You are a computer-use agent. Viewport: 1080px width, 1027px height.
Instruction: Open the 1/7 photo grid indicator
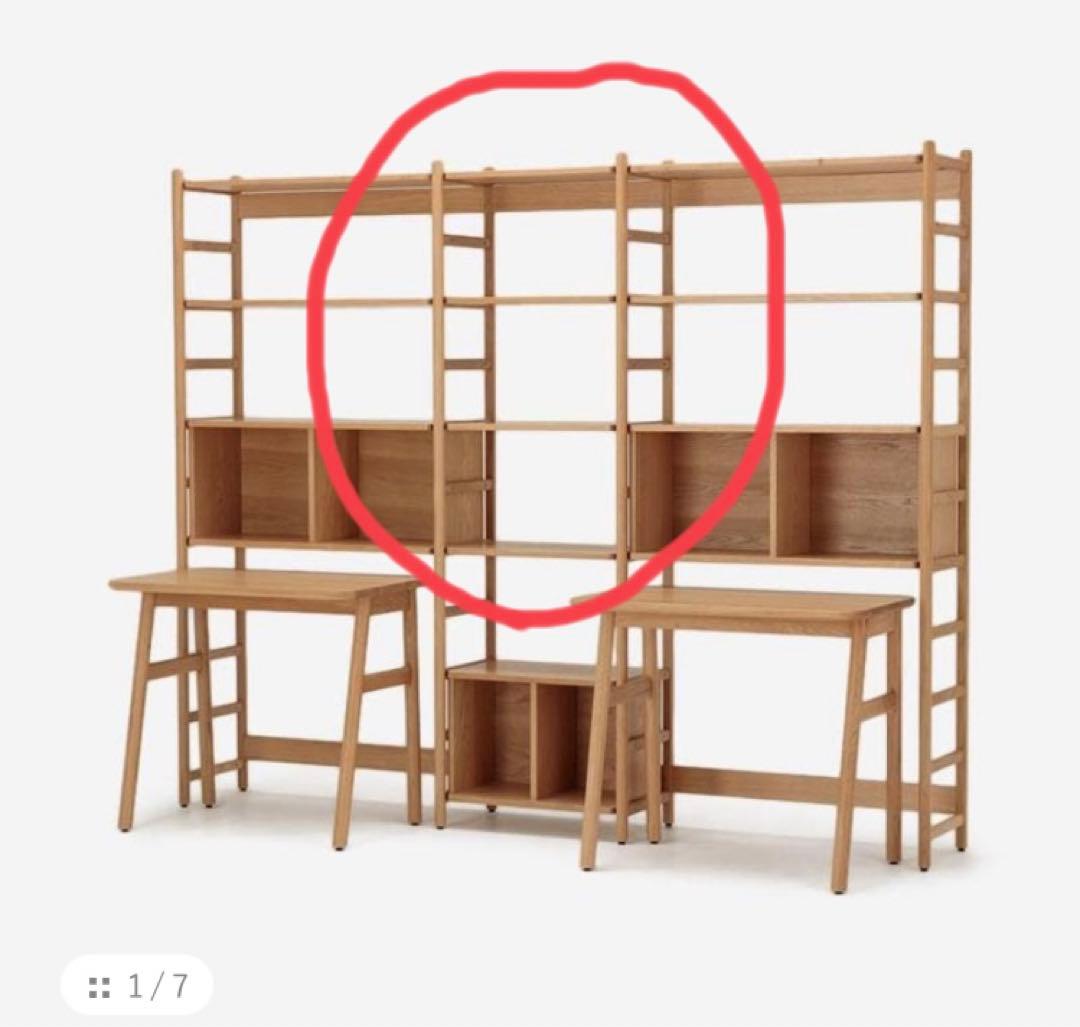(x=137, y=986)
